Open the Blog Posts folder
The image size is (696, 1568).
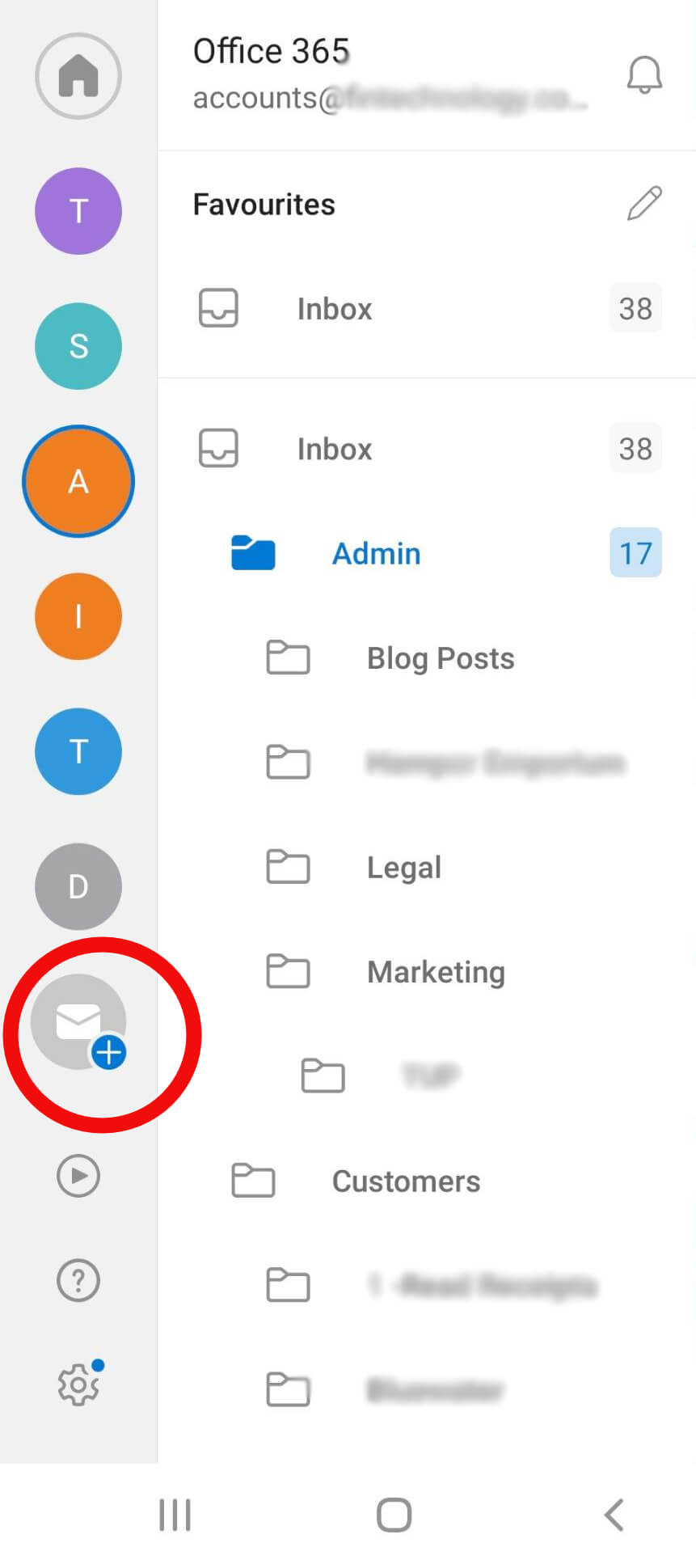(x=440, y=658)
